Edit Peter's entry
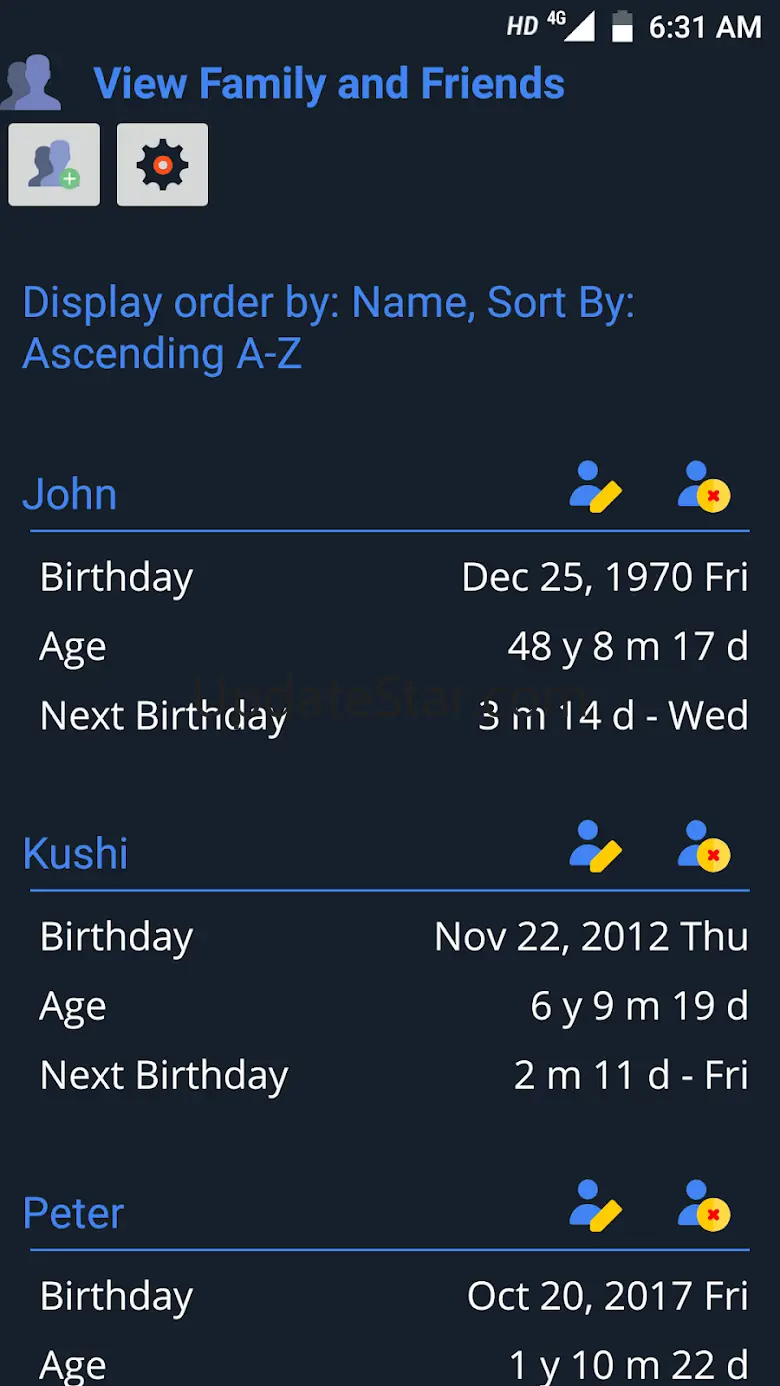Image resolution: width=780 pixels, height=1386 pixels. pyautogui.click(x=596, y=1205)
